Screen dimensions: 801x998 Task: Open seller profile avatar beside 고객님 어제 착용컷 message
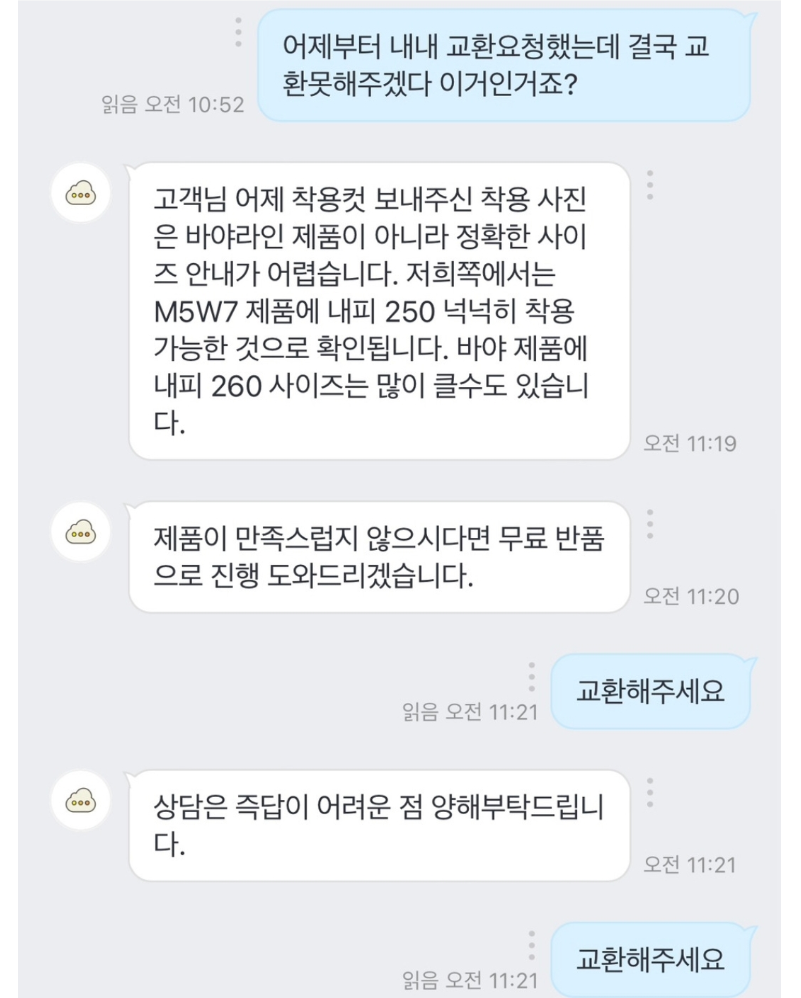point(80,192)
